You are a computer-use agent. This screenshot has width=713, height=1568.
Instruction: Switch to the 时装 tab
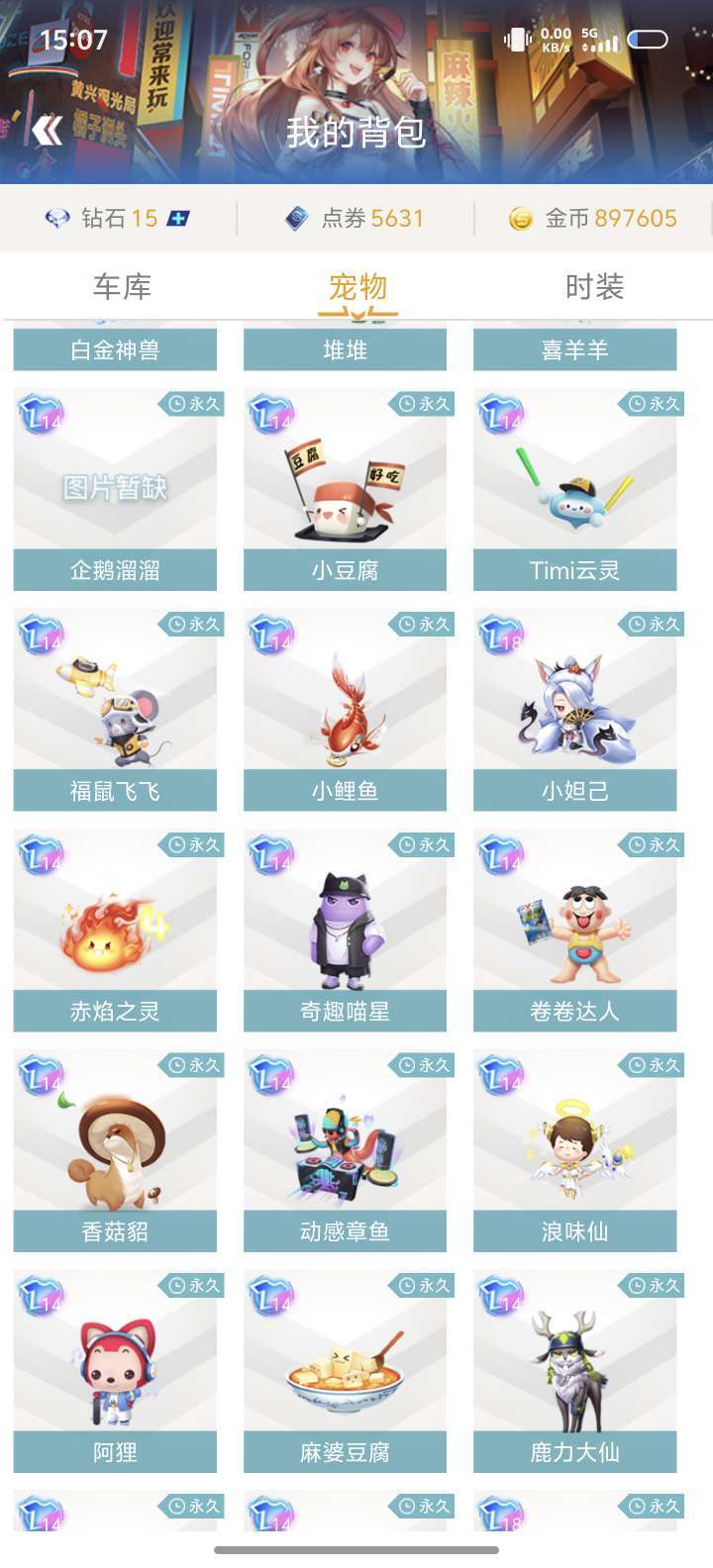[x=594, y=287]
